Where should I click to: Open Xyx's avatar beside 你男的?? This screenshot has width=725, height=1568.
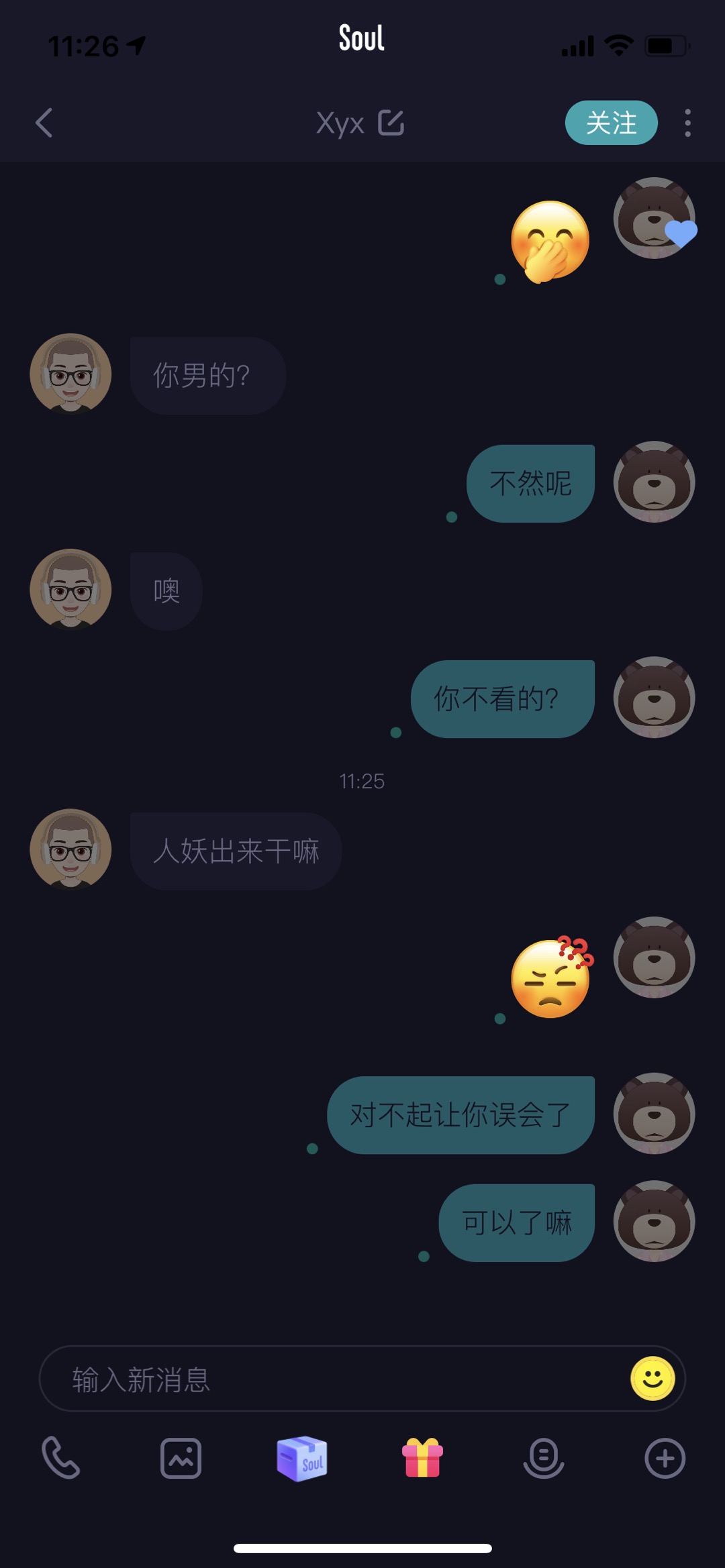(x=70, y=374)
